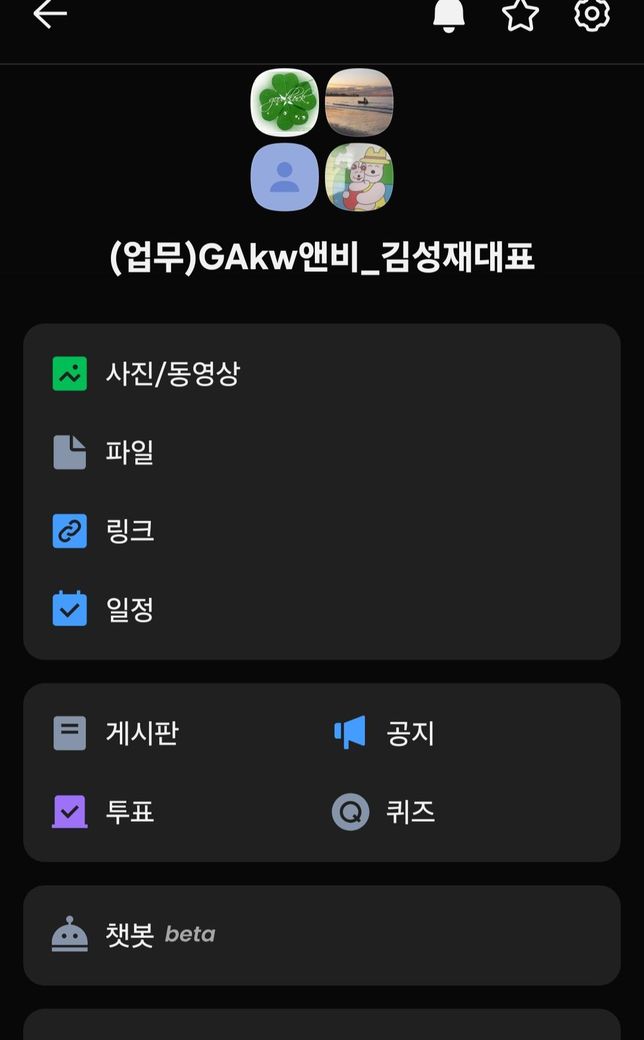
Task: Open the 일정 schedule section
Action: click(130, 609)
